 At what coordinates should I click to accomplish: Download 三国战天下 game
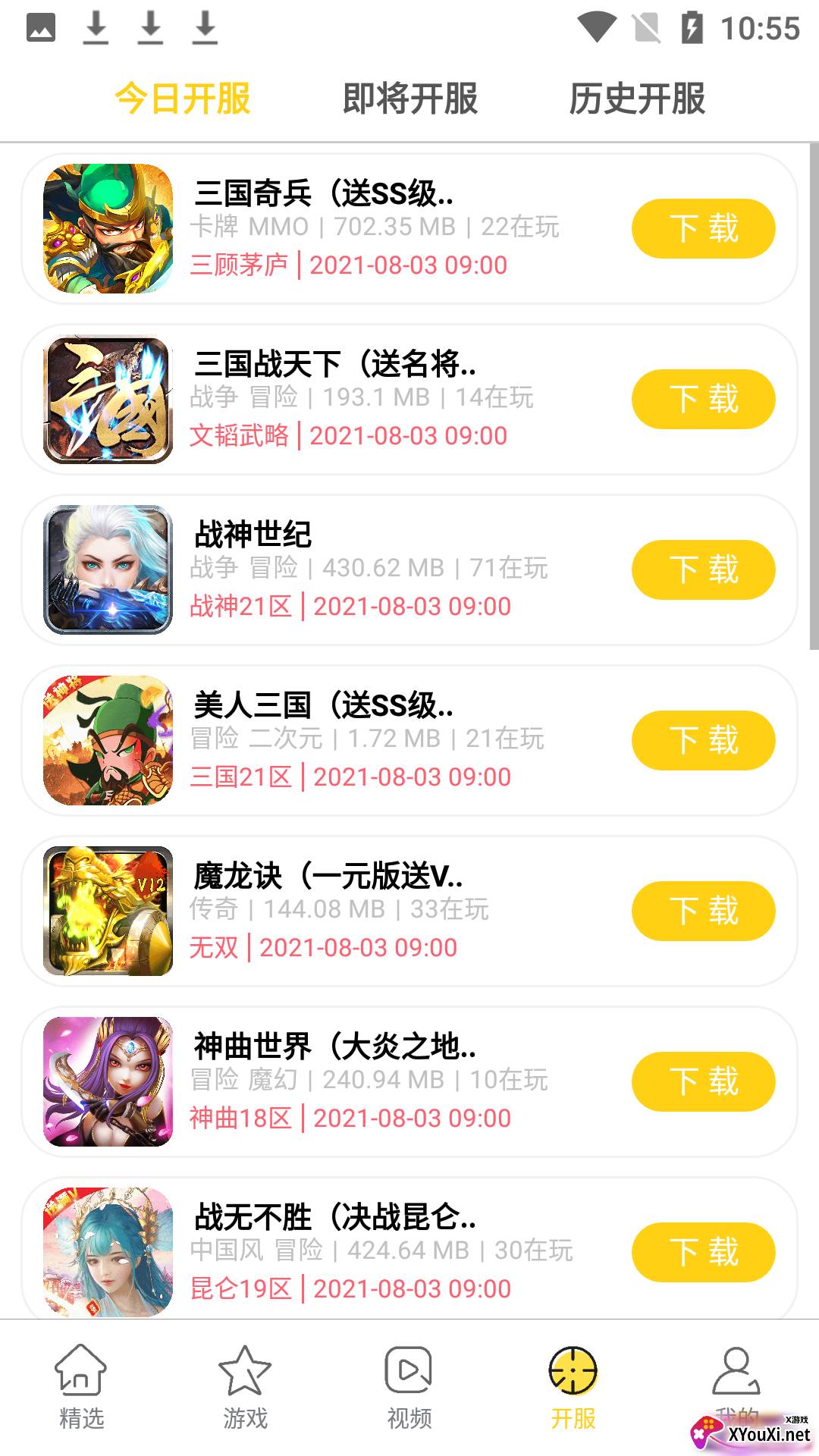tap(703, 399)
